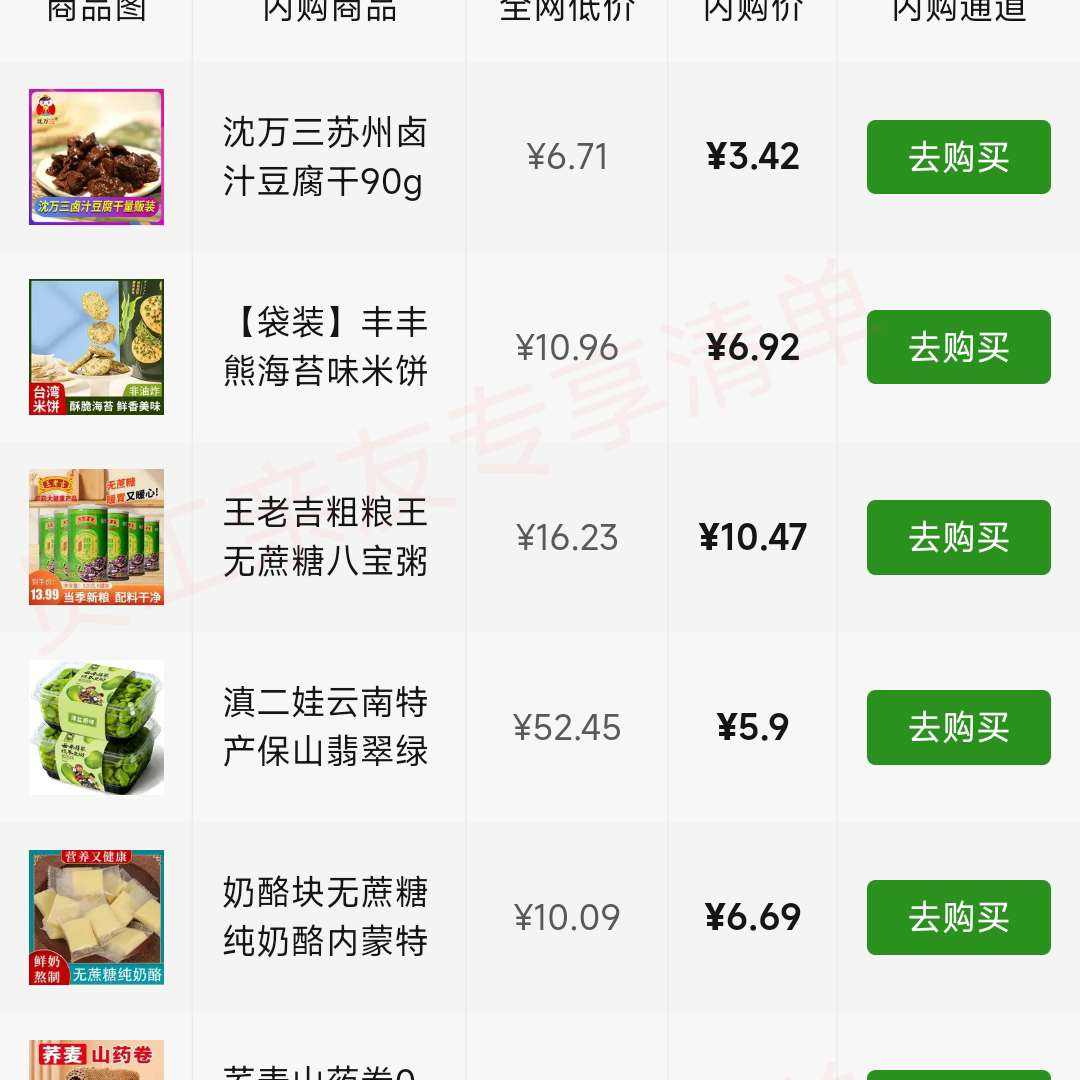Screen dimensions: 1080x1080
Task: Open the 沈万三卤汁豆腐干 product image
Action: tap(96, 157)
